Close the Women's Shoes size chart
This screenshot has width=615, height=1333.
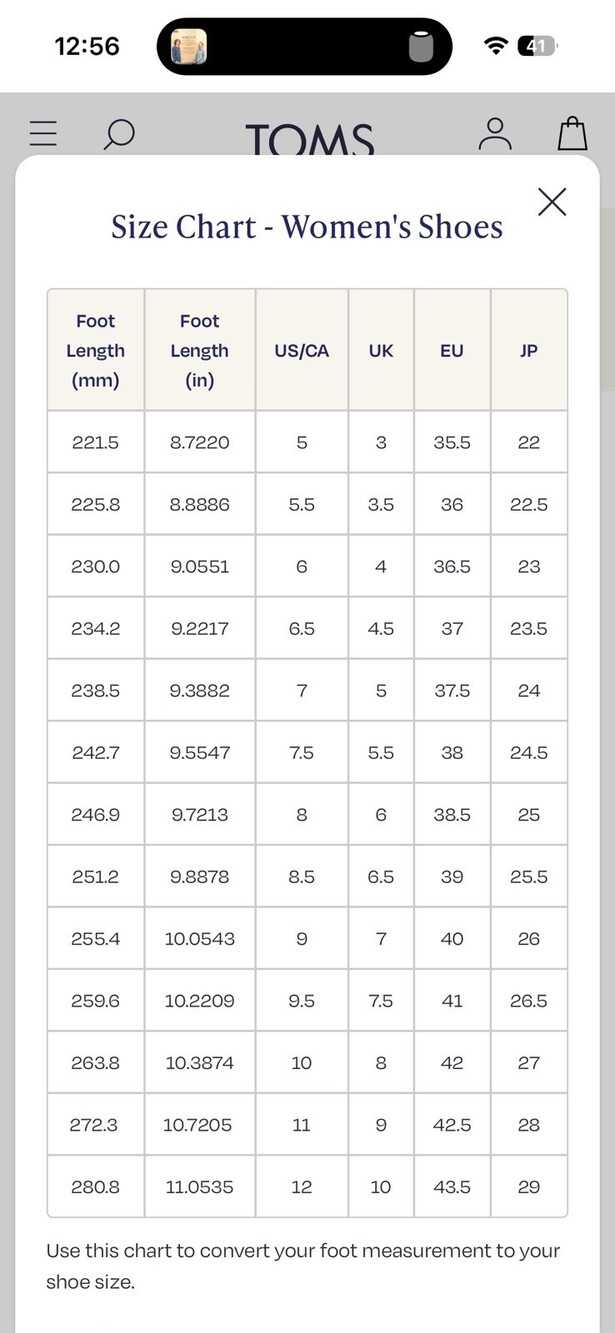tap(552, 202)
